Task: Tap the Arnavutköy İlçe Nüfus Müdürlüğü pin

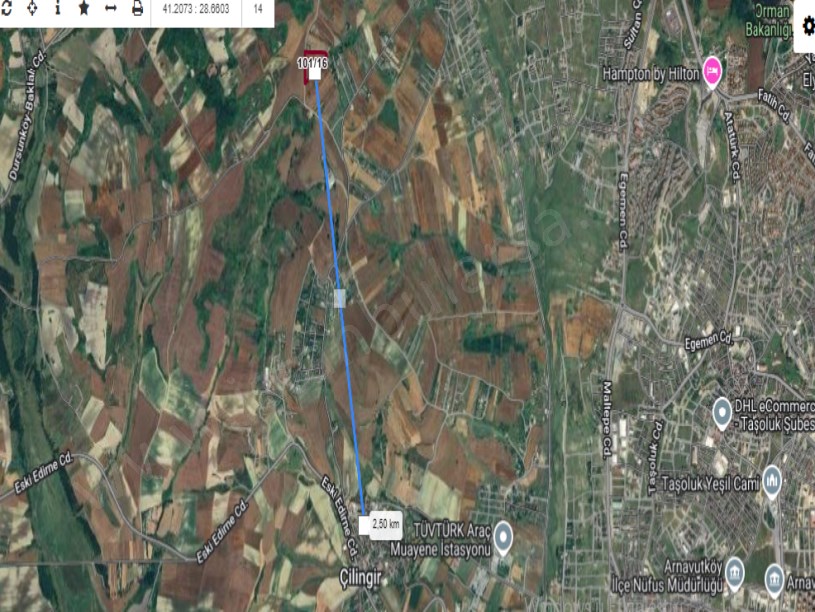Action: point(735,571)
